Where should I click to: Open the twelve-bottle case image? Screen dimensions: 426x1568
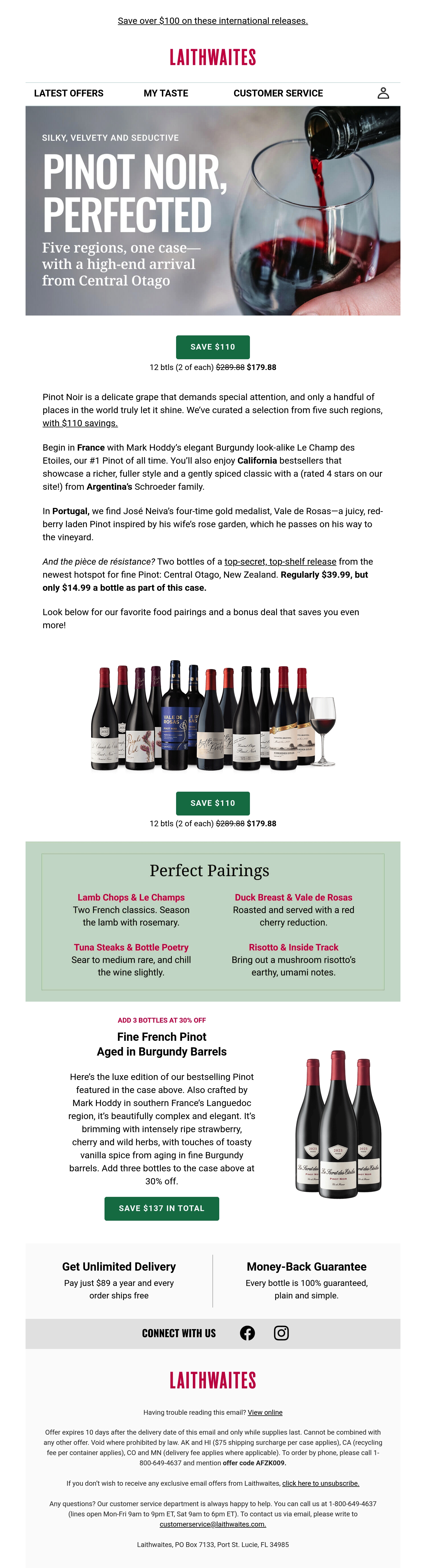pyautogui.click(x=213, y=716)
